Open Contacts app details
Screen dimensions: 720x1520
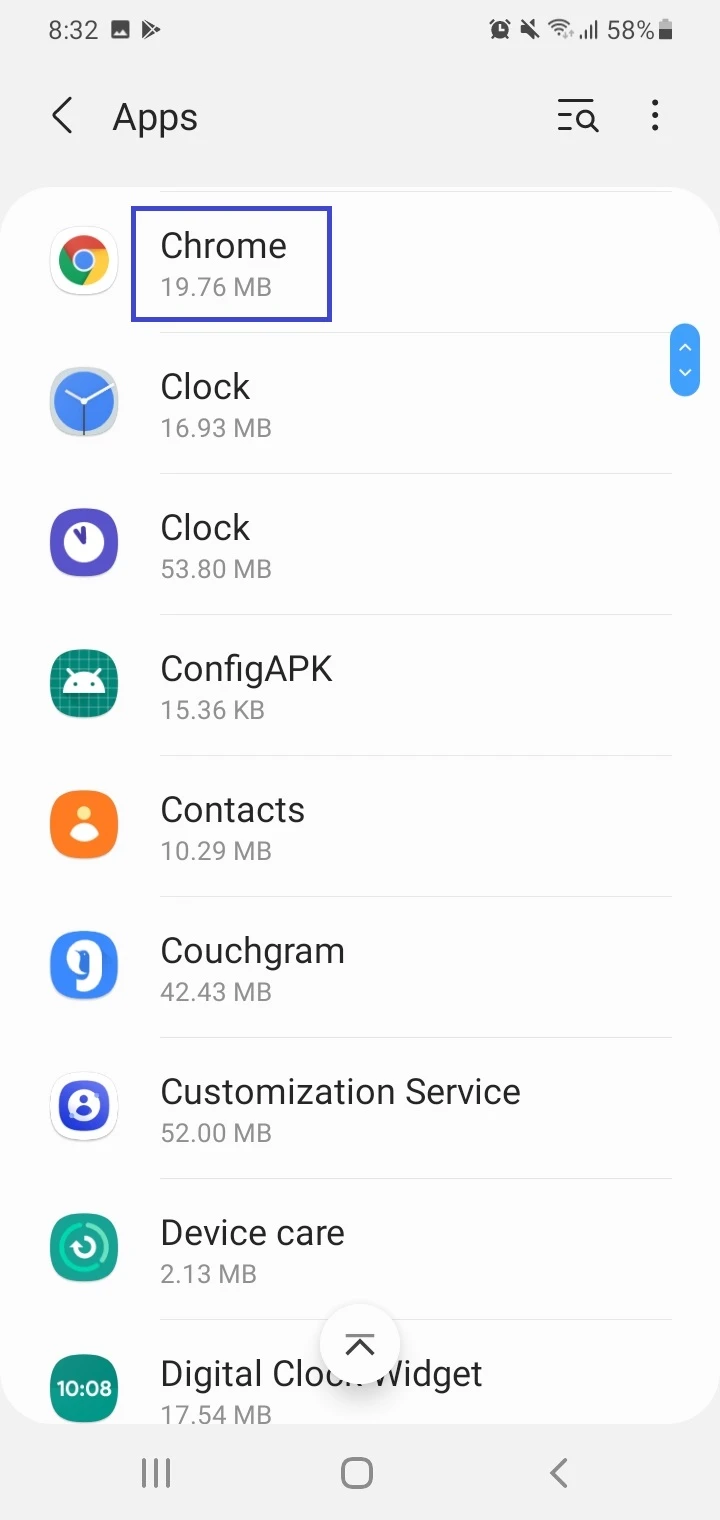(360, 827)
